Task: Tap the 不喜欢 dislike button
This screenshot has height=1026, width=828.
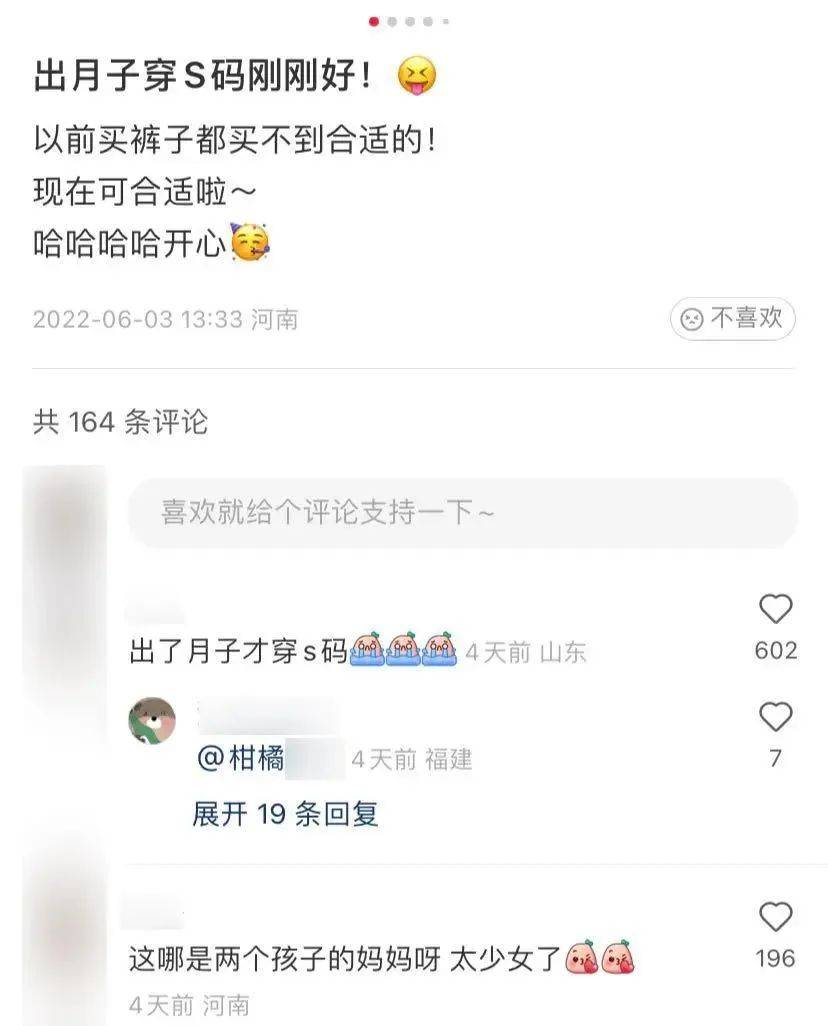Action: (732, 319)
